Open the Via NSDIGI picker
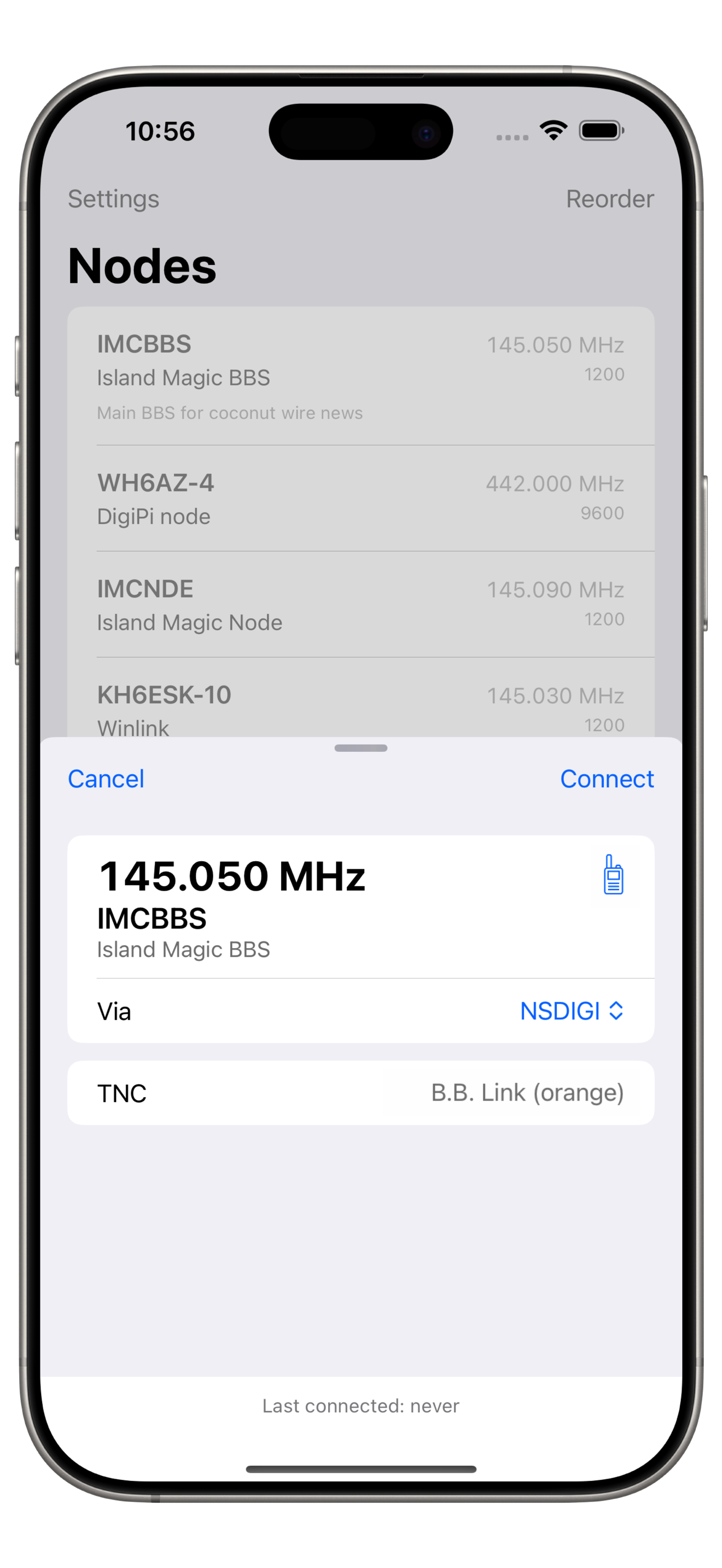 [x=571, y=1011]
